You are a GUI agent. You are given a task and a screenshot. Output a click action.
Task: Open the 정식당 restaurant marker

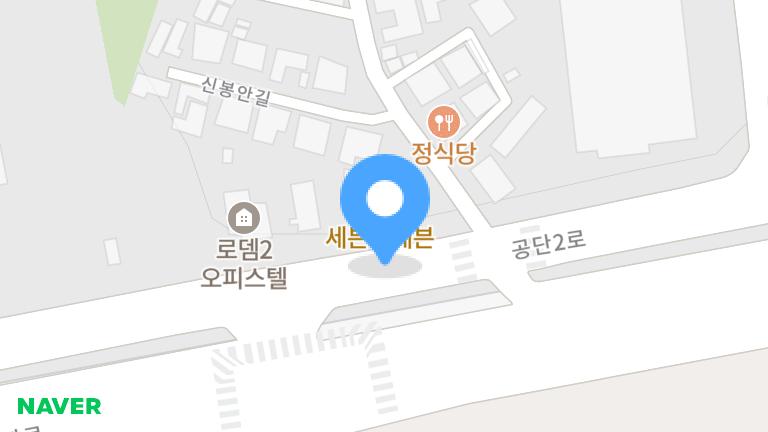tap(443, 123)
